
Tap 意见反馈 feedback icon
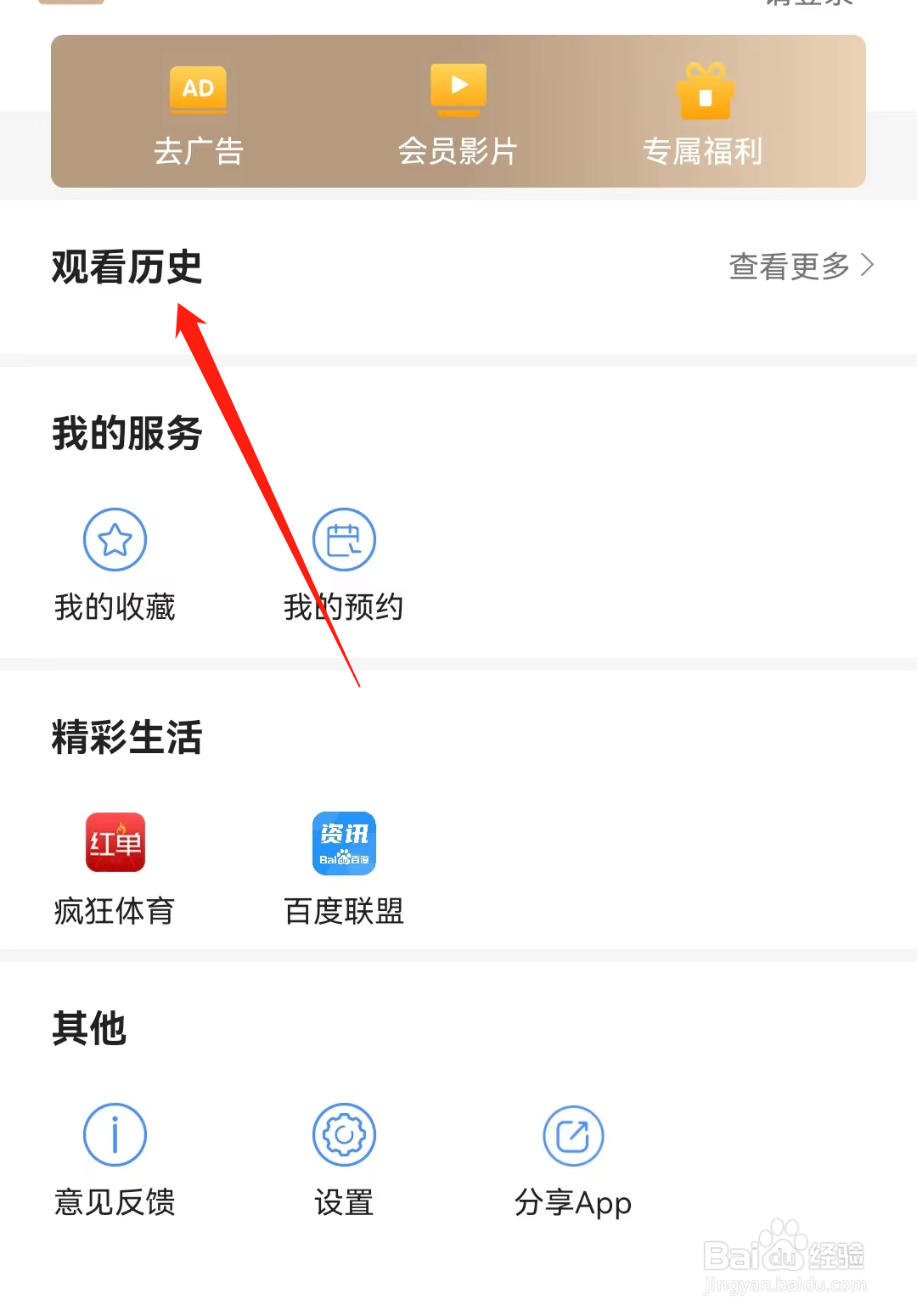pyautogui.click(x=115, y=1134)
